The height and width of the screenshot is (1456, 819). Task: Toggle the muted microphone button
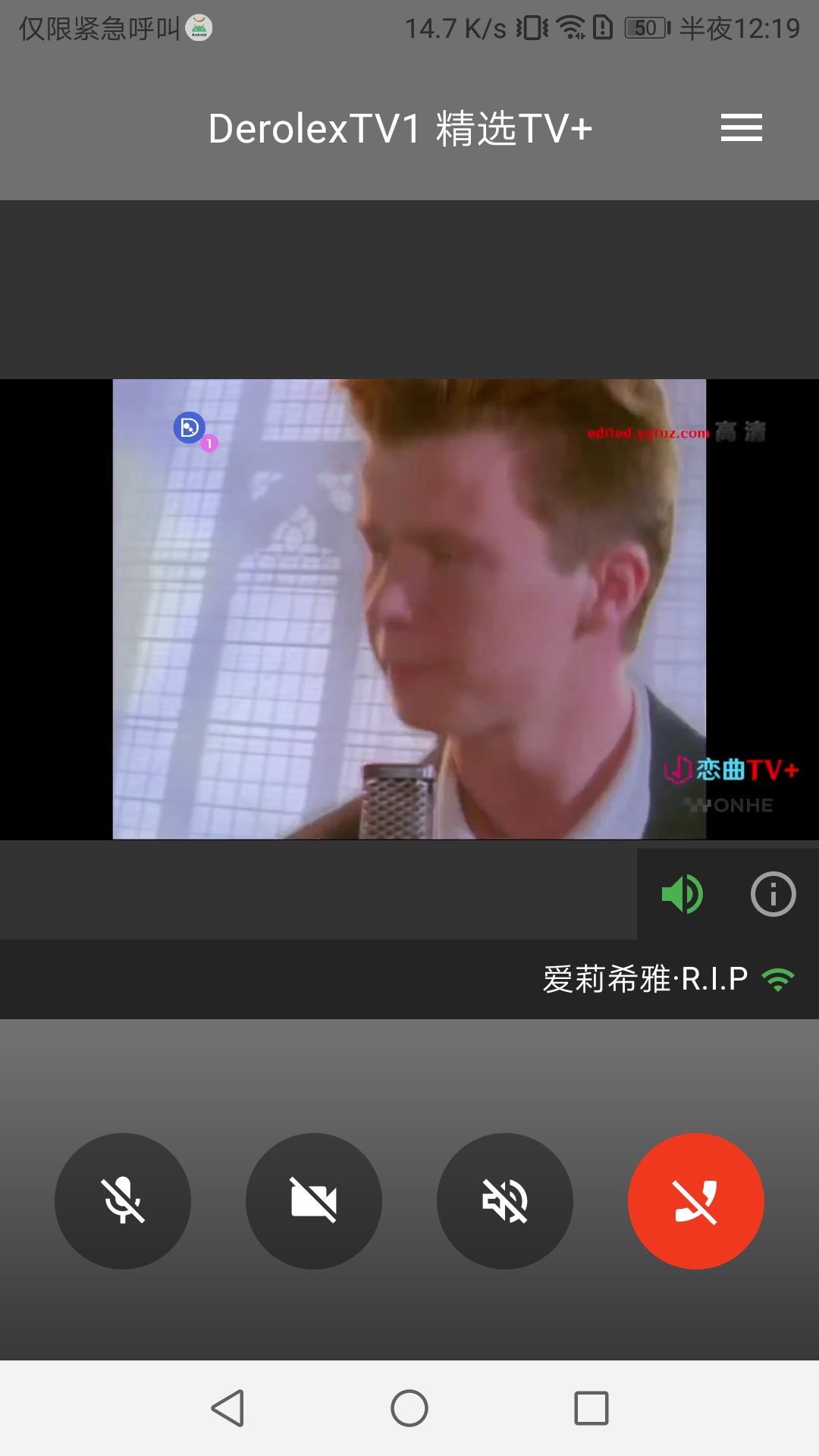click(123, 1200)
